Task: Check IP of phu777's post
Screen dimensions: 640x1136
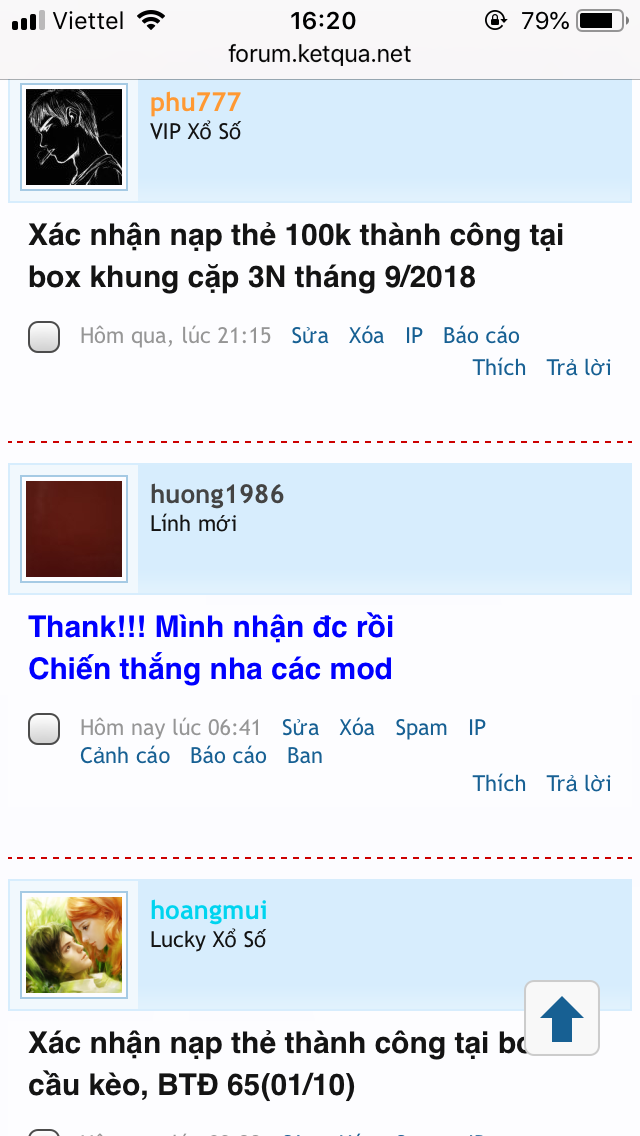Action: click(414, 336)
